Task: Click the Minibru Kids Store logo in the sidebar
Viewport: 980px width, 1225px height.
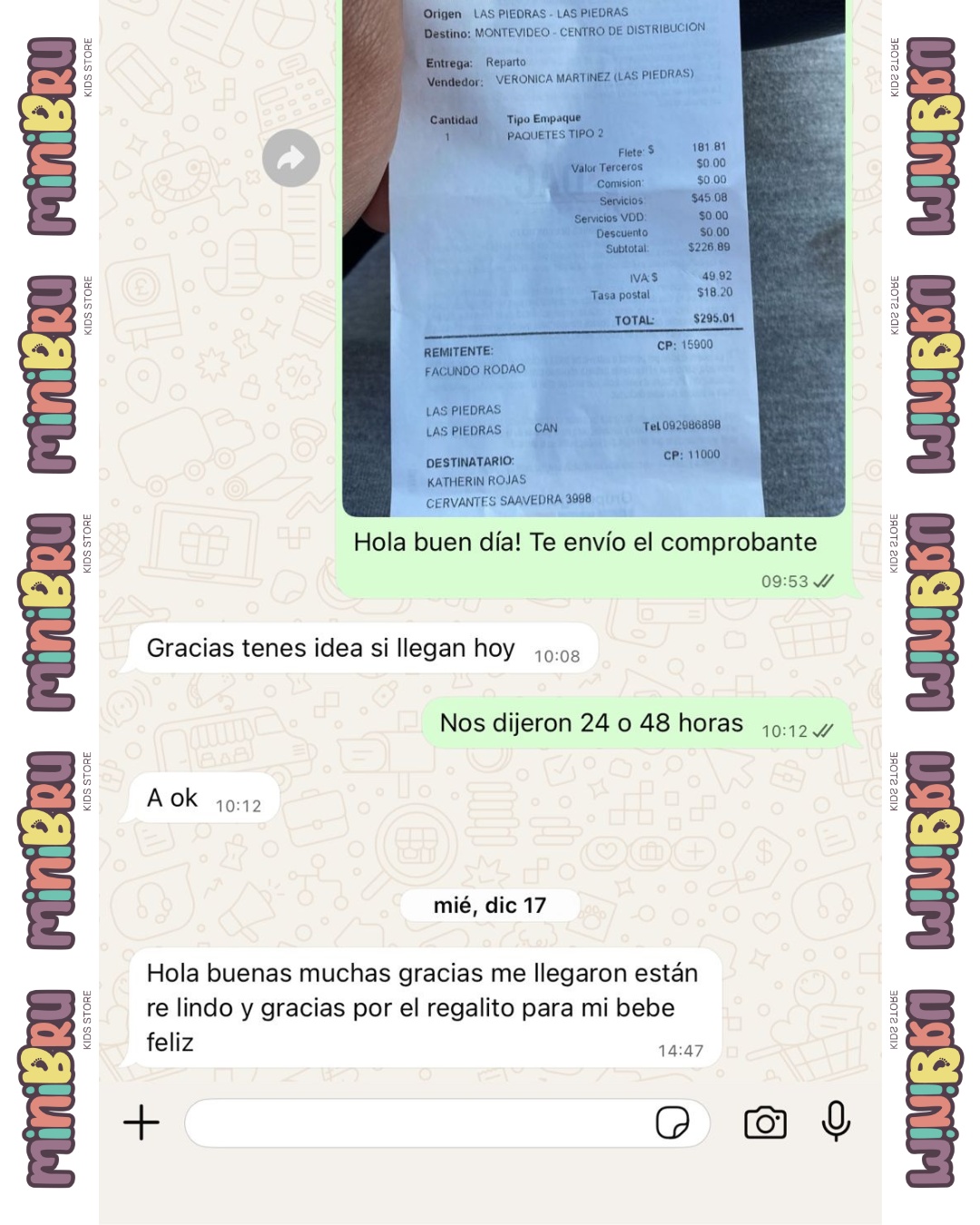Action: (47, 127)
